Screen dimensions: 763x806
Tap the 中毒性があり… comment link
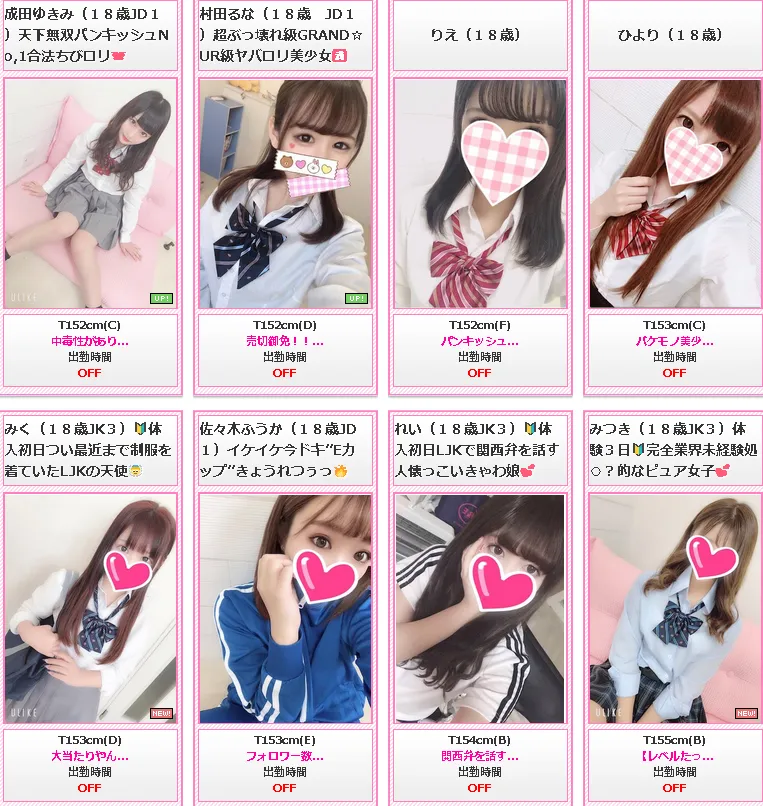click(90, 341)
